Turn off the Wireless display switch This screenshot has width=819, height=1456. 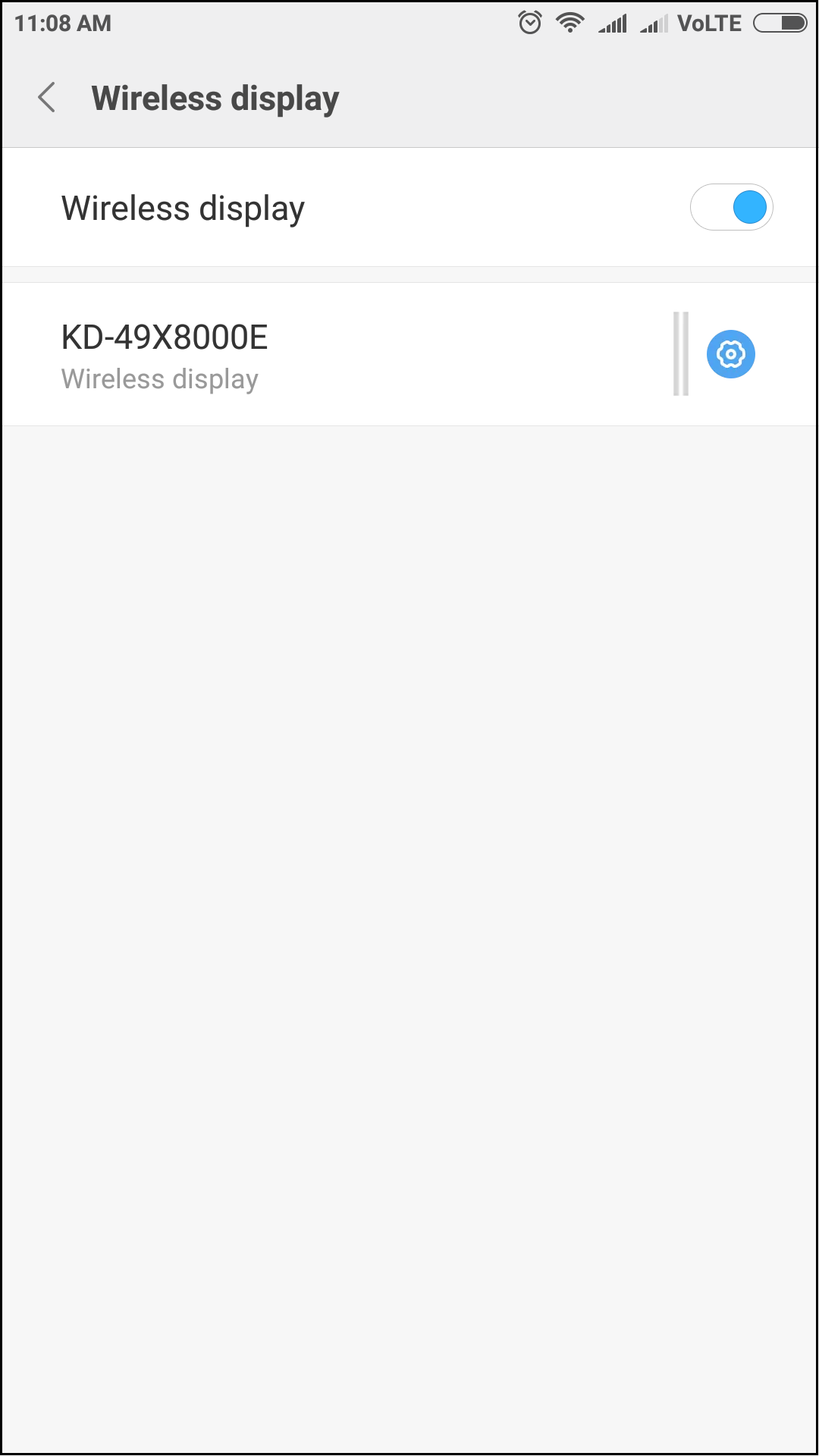(731, 207)
